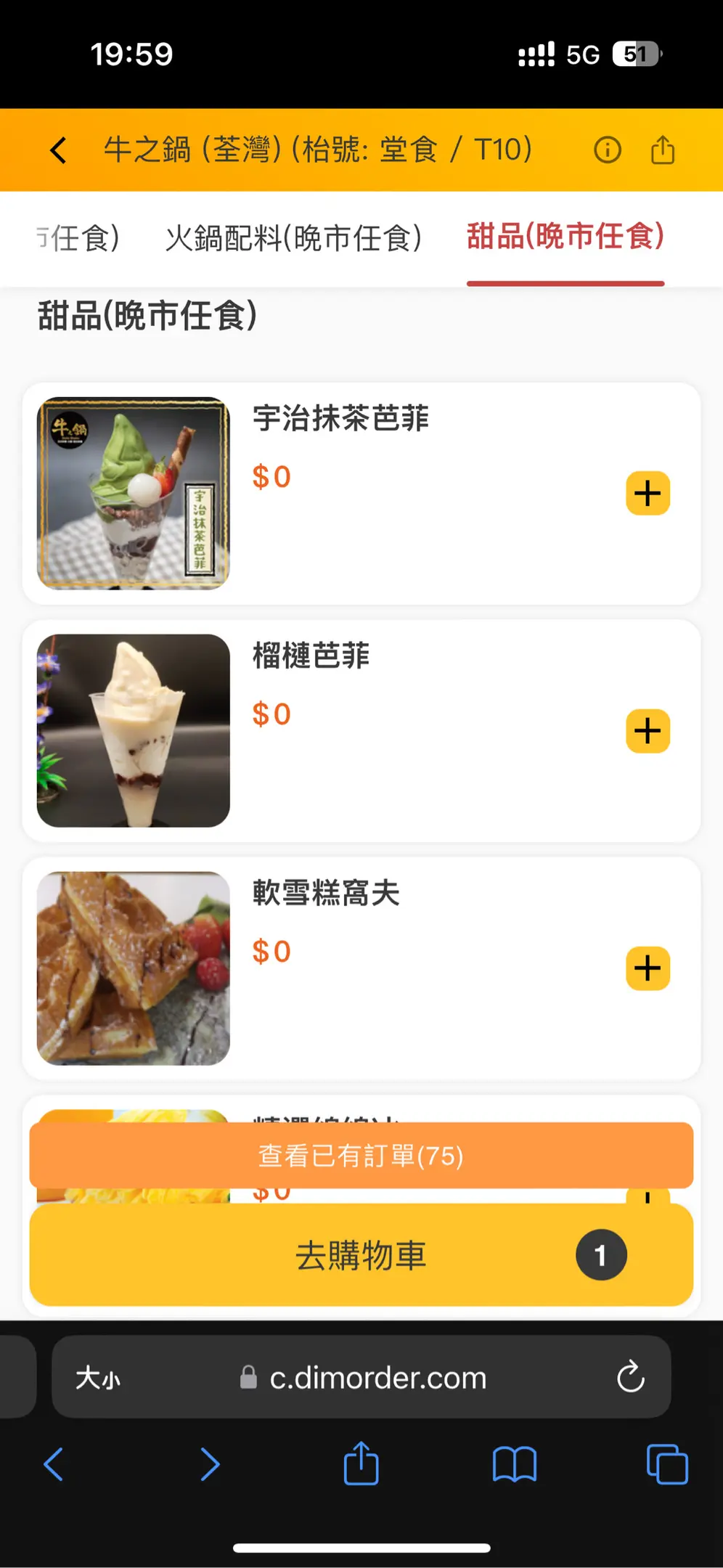The image size is (723, 1568).
Task: Open the Safari share sheet
Action: (361, 1464)
